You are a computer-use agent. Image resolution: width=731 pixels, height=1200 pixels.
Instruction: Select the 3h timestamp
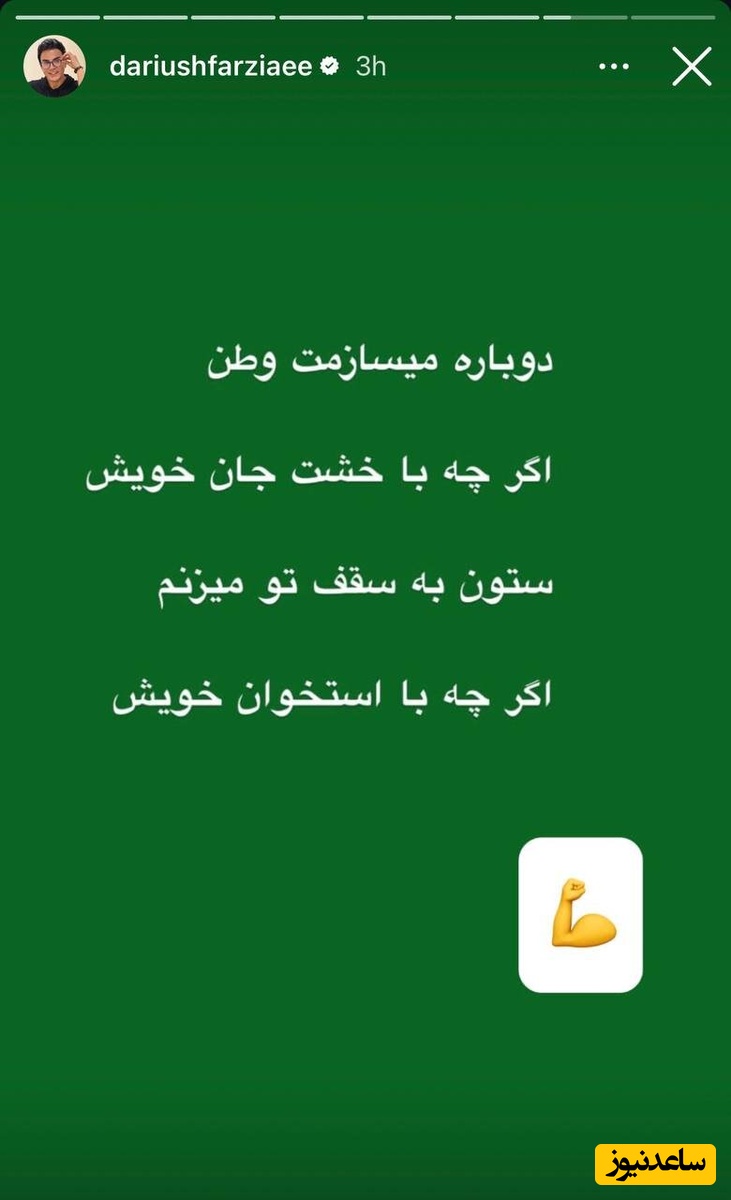click(x=368, y=67)
